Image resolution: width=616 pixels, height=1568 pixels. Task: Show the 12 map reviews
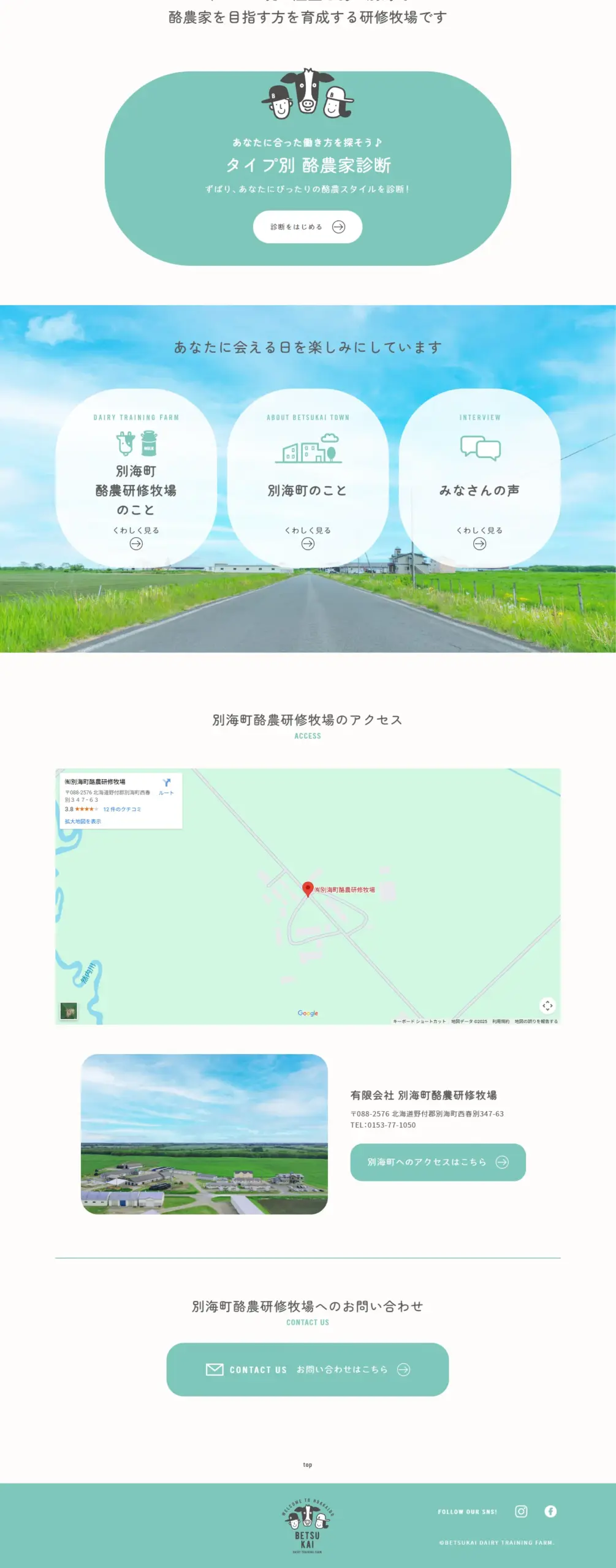point(122,809)
